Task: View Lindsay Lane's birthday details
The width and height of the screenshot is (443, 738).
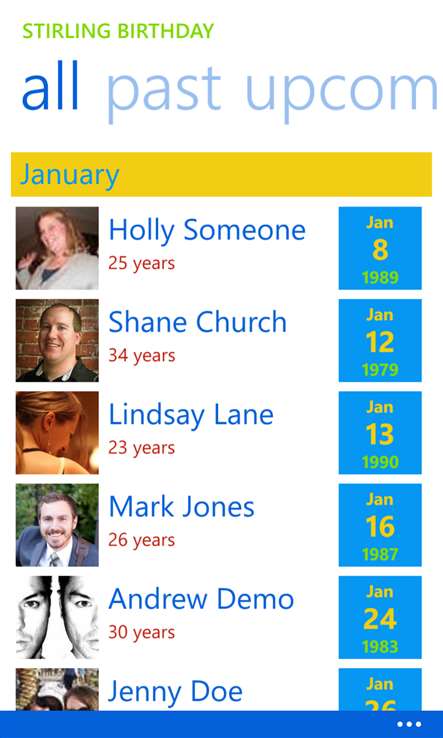Action: click(x=219, y=433)
